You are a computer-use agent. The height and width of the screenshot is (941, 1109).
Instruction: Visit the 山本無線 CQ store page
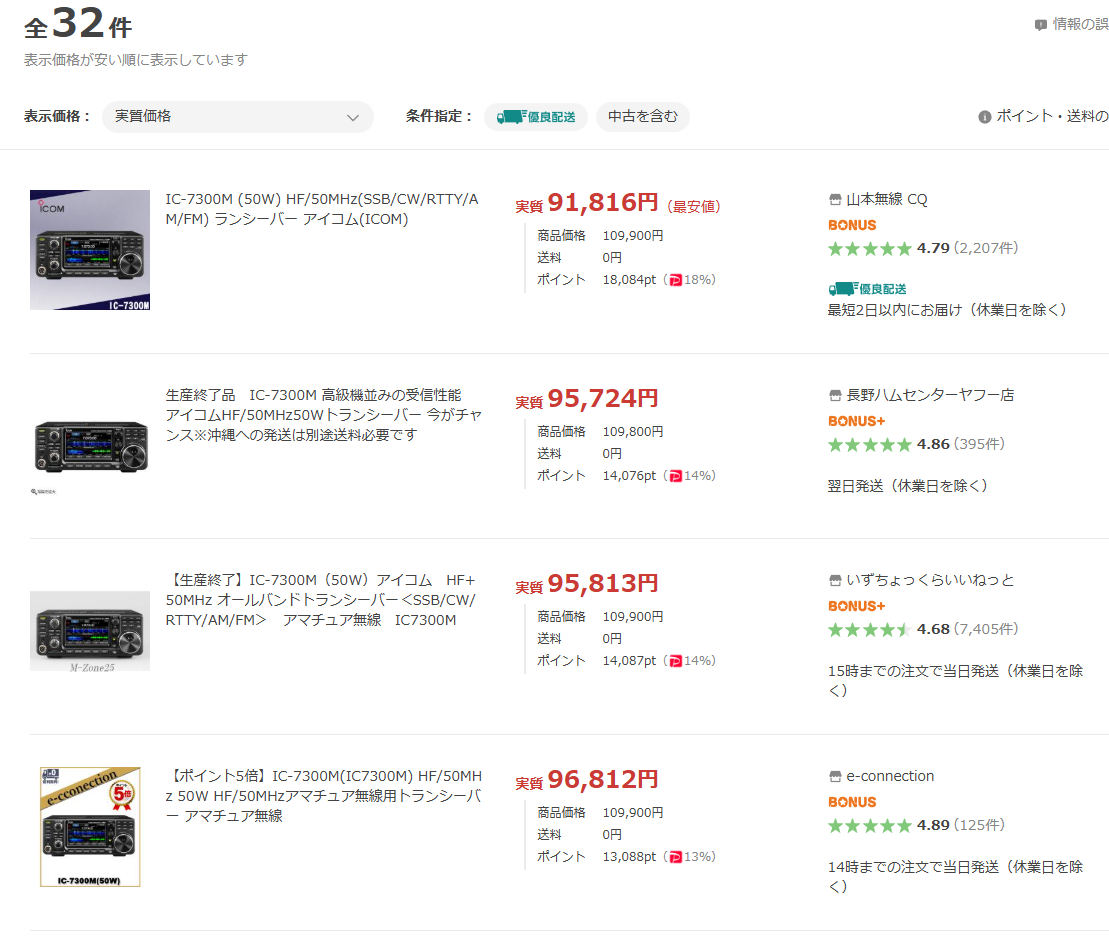tap(886, 199)
